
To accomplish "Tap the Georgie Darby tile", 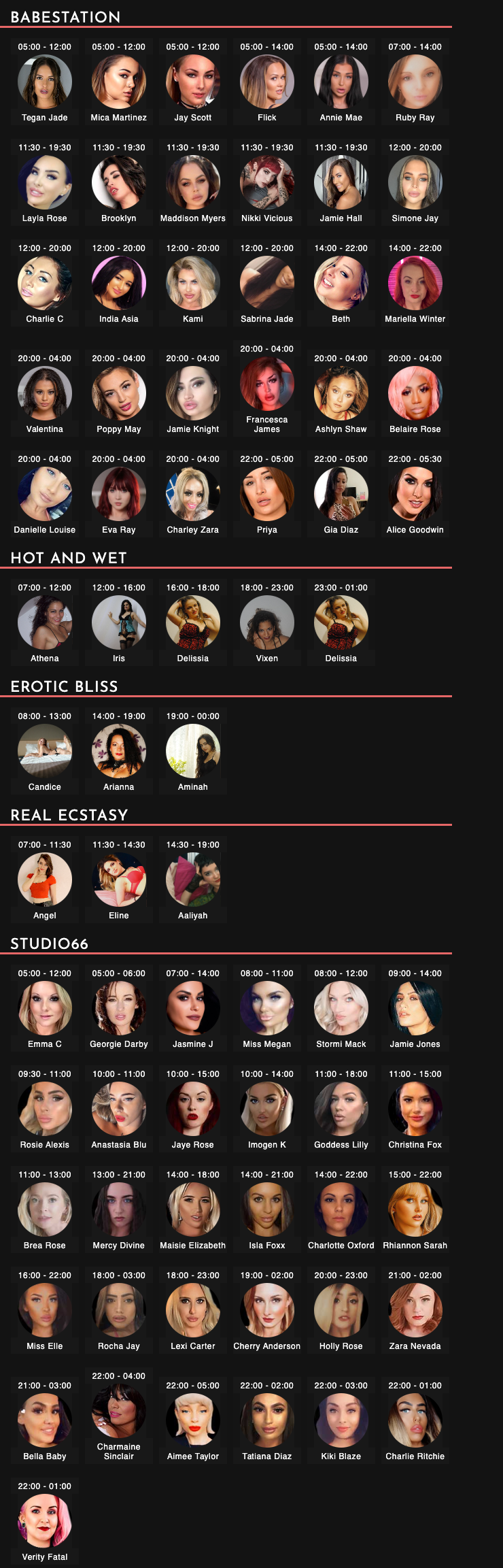I will coord(119,1009).
